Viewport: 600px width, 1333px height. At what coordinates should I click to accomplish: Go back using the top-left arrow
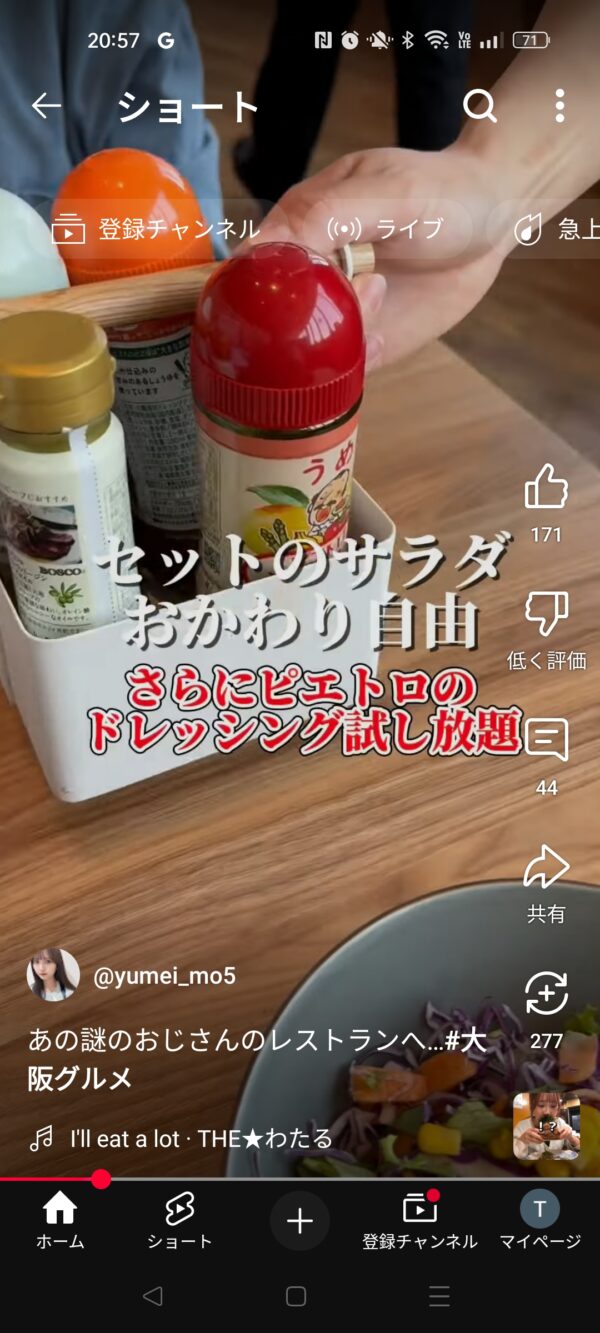(46, 106)
